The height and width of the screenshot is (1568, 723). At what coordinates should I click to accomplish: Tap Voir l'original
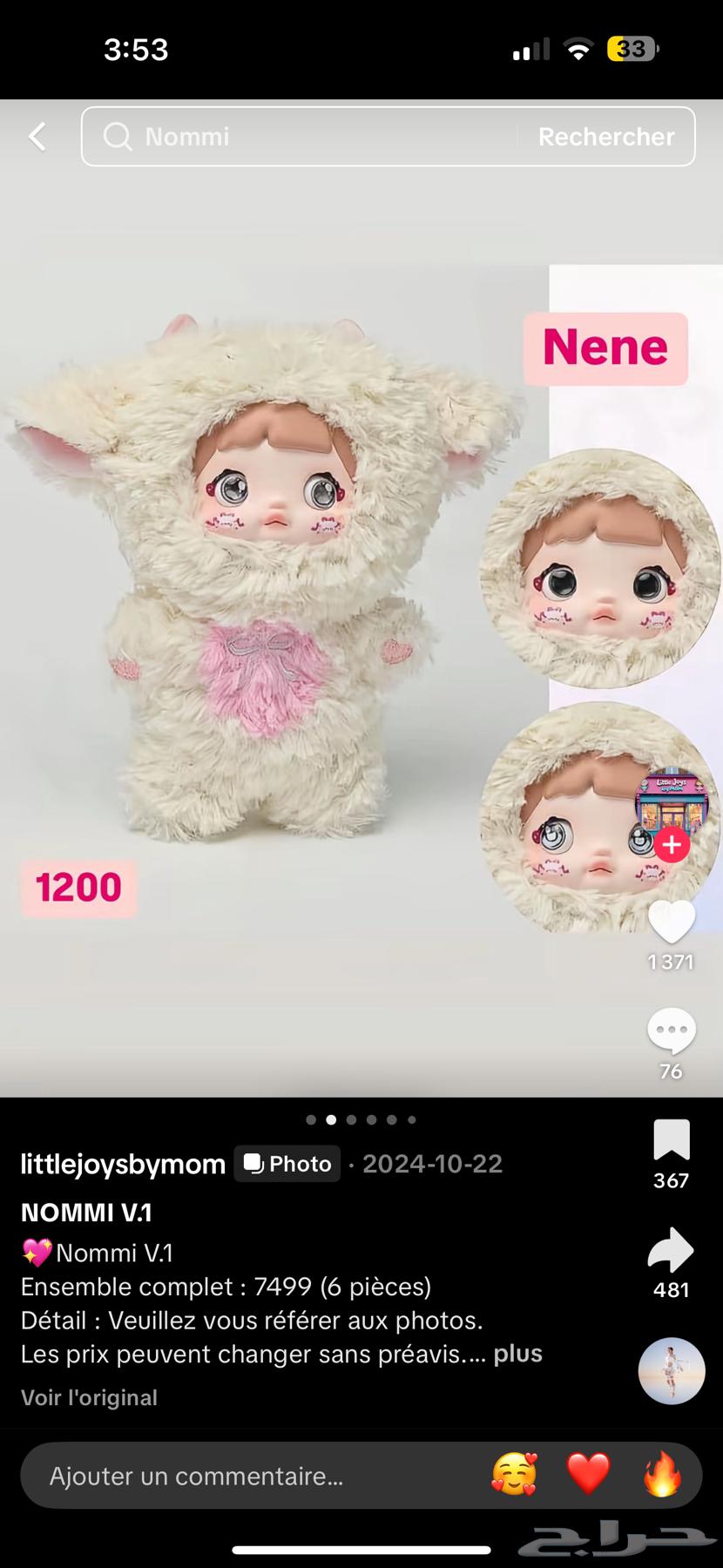point(89,1397)
